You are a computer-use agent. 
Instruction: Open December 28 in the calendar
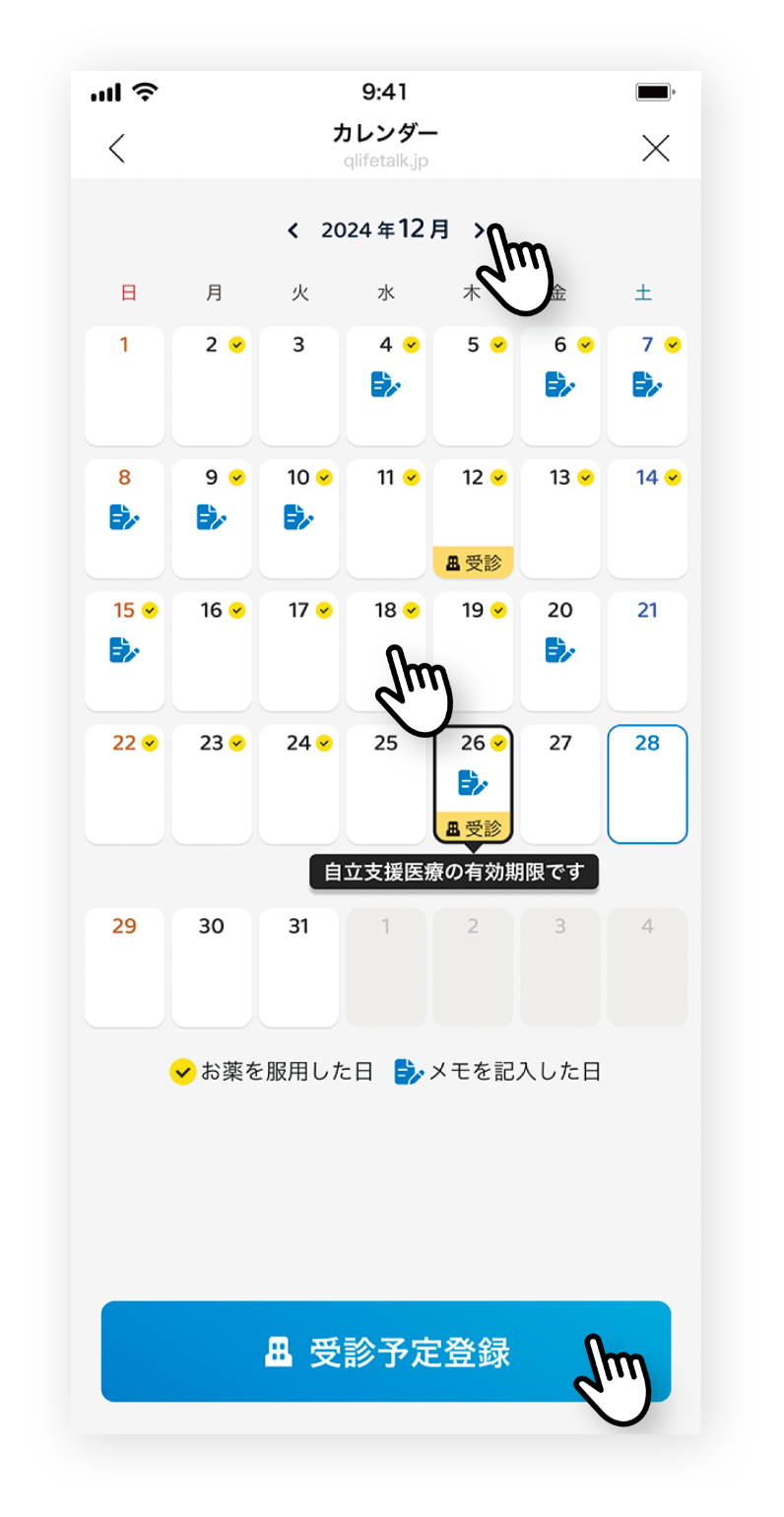[647, 784]
